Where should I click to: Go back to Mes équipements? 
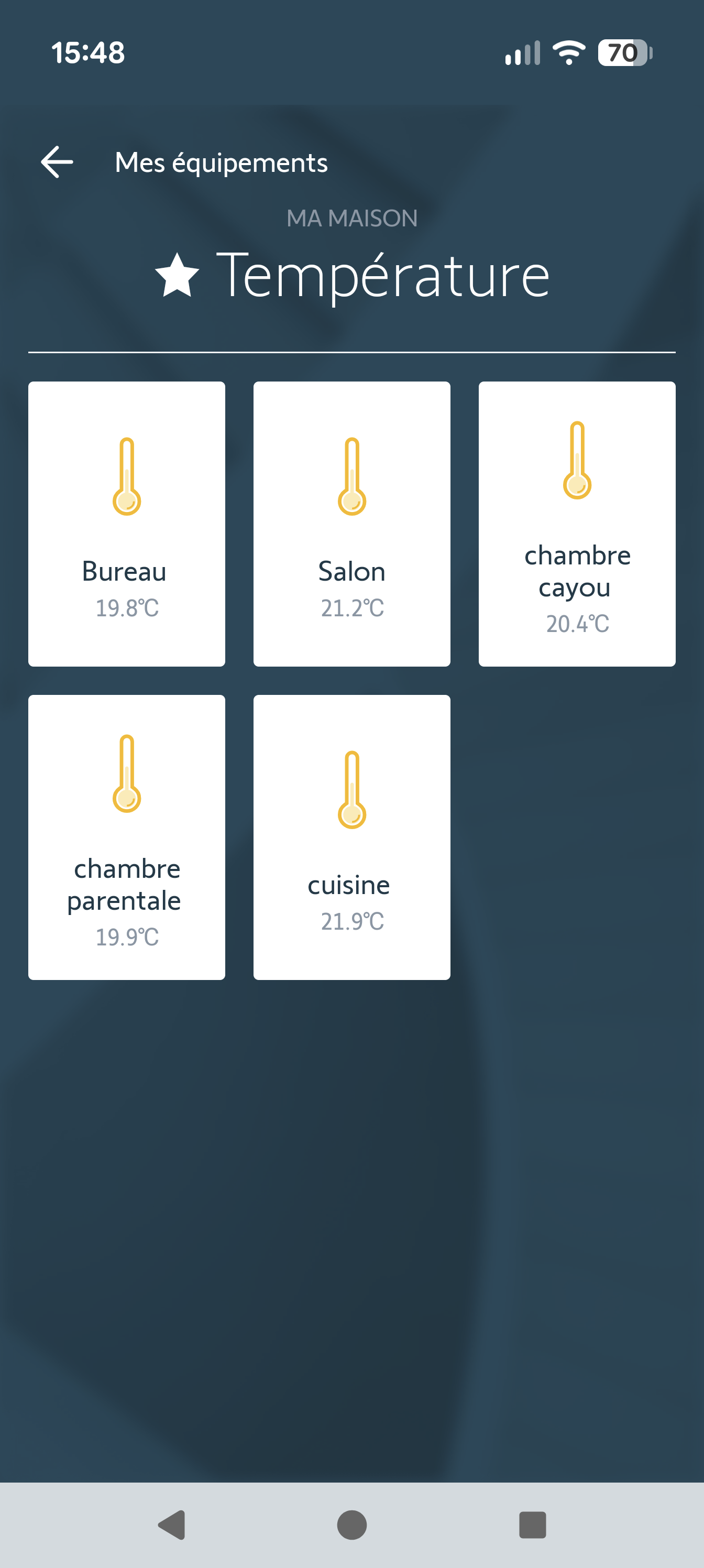(x=57, y=162)
